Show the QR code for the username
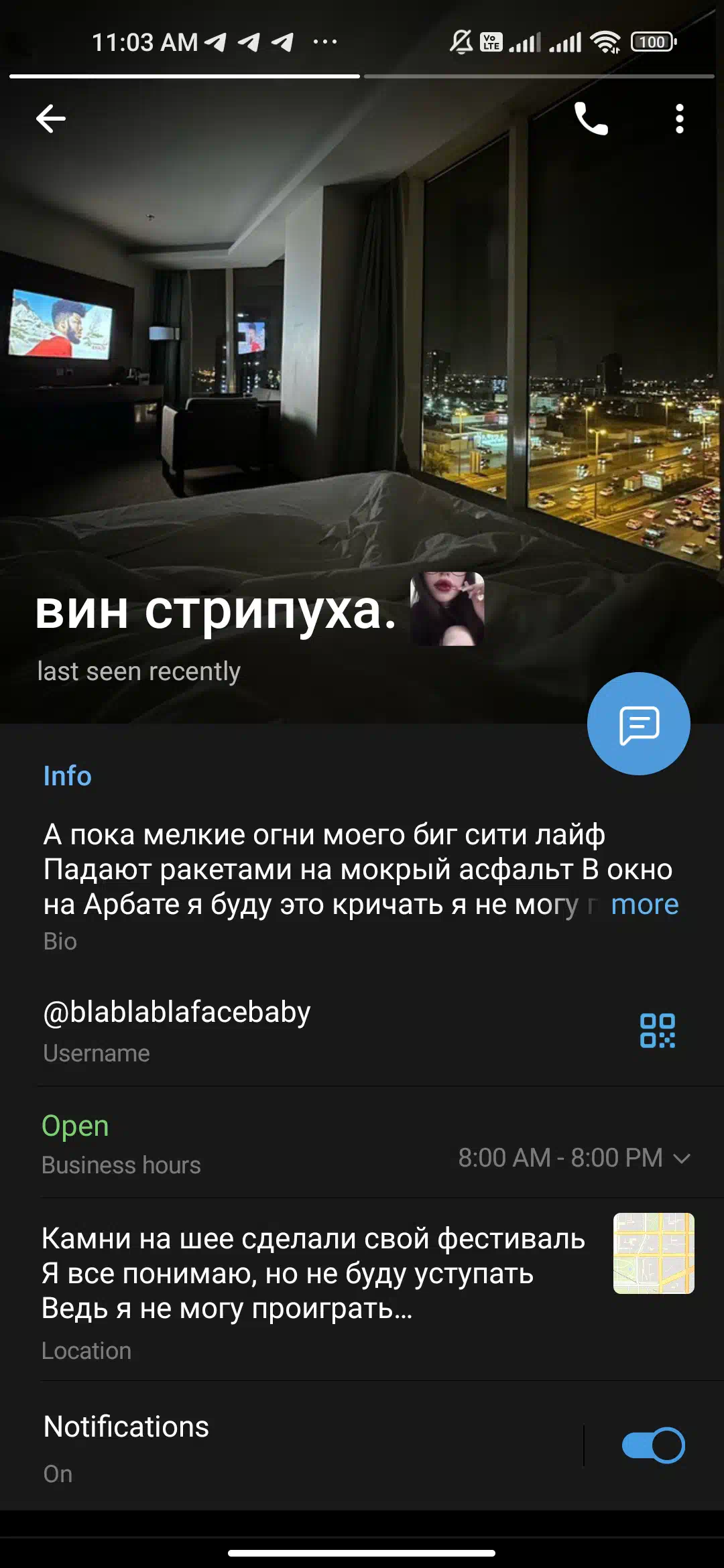724x1568 pixels. (x=657, y=1031)
